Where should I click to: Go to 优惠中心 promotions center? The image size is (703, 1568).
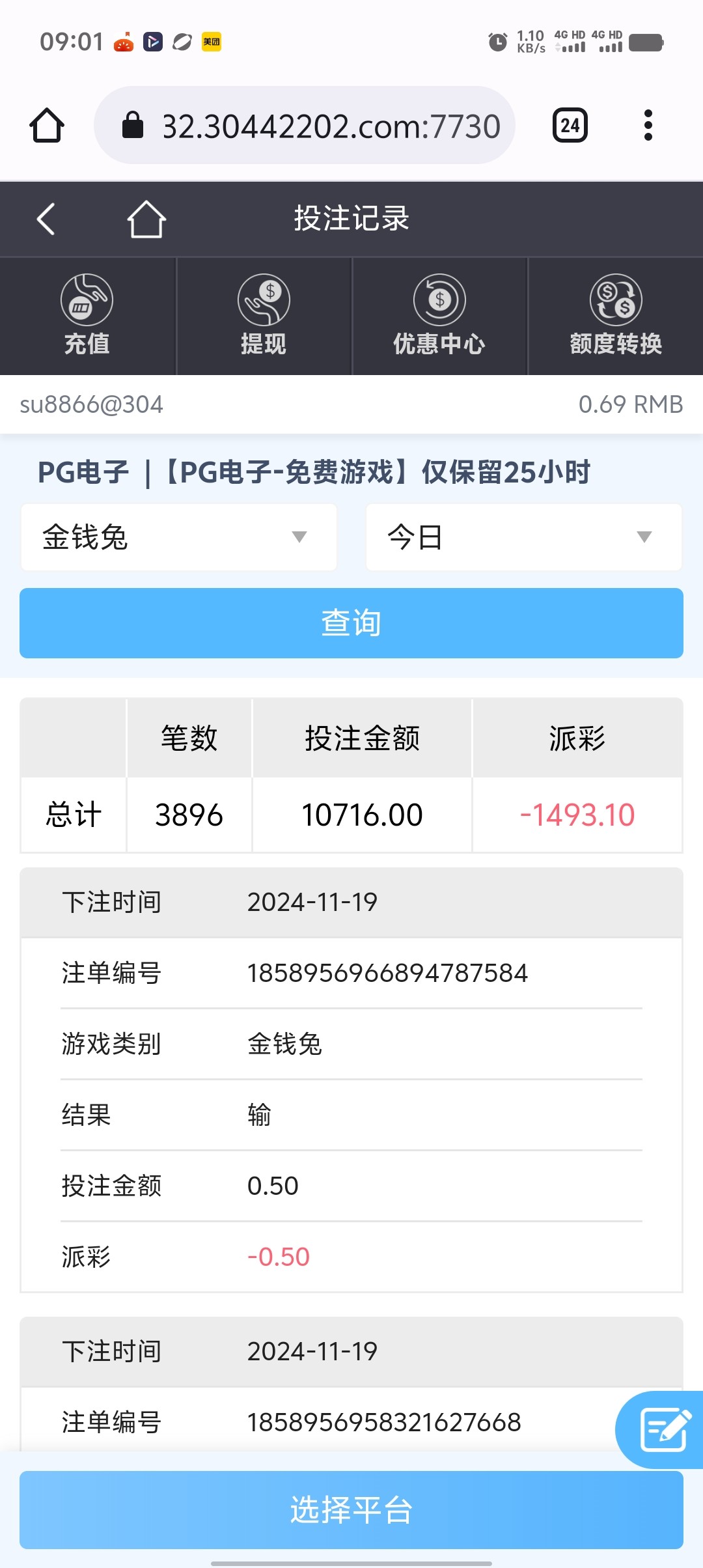(439, 316)
